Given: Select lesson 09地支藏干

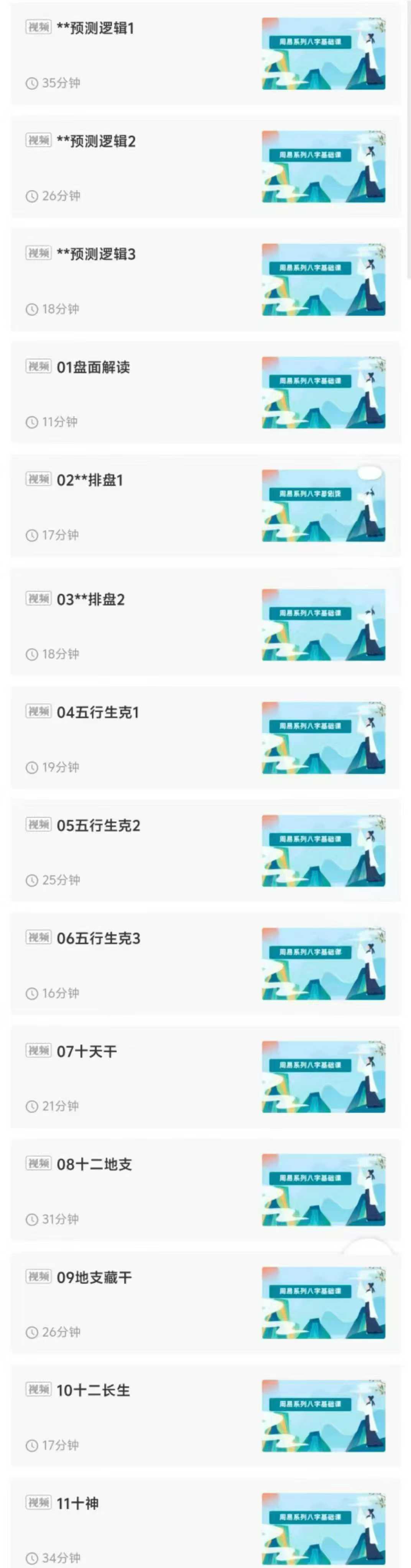Looking at the screenshot, I should pyautogui.click(x=94, y=1278).
